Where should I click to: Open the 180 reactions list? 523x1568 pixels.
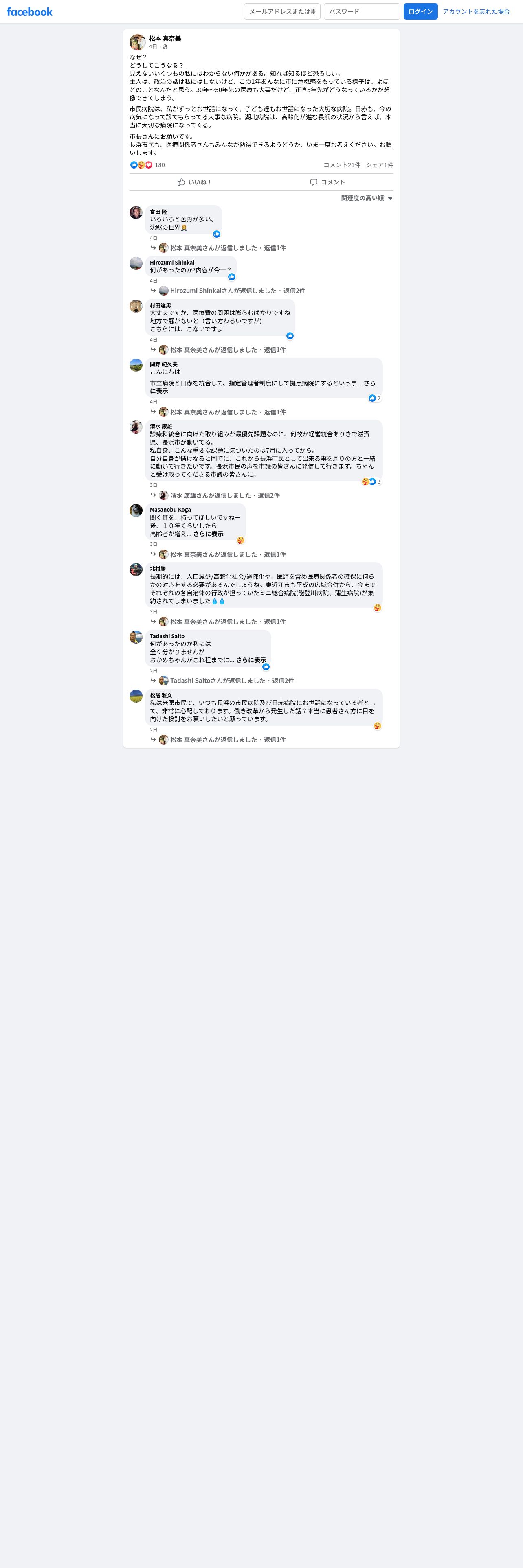point(160,165)
